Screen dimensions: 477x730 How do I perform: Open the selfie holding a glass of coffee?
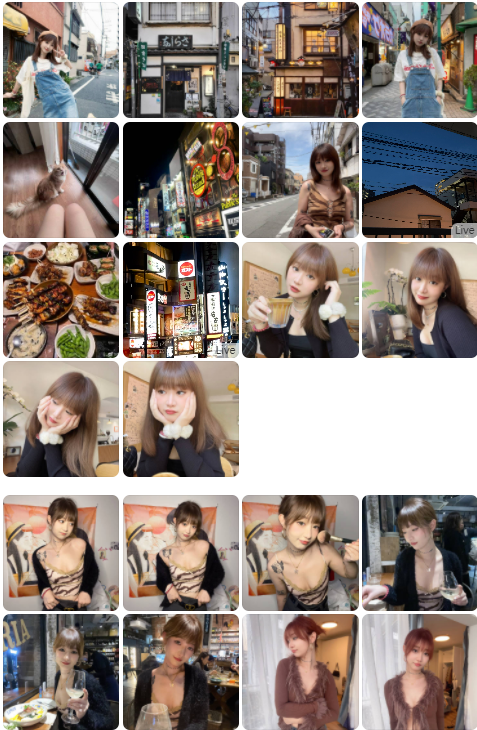click(301, 300)
